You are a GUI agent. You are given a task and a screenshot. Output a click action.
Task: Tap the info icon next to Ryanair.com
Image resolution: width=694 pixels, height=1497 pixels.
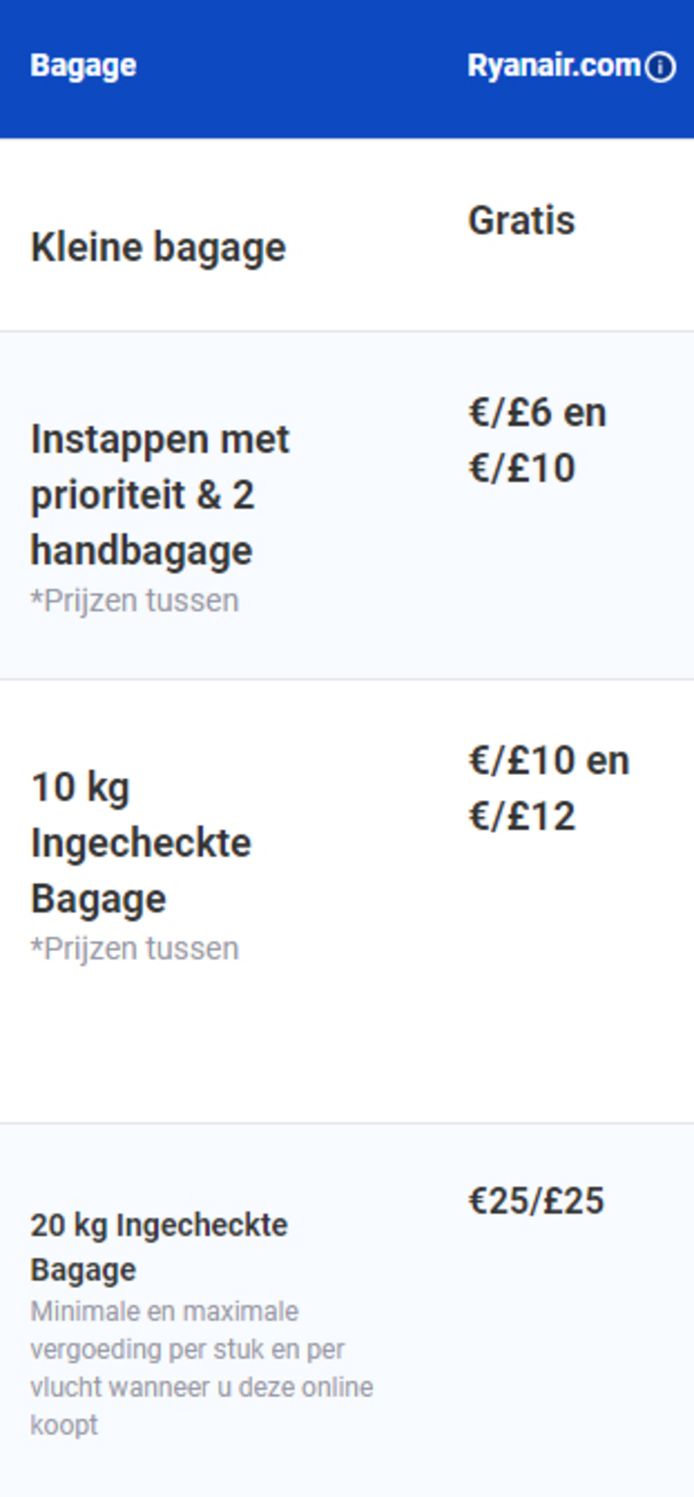[x=660, y=68]
